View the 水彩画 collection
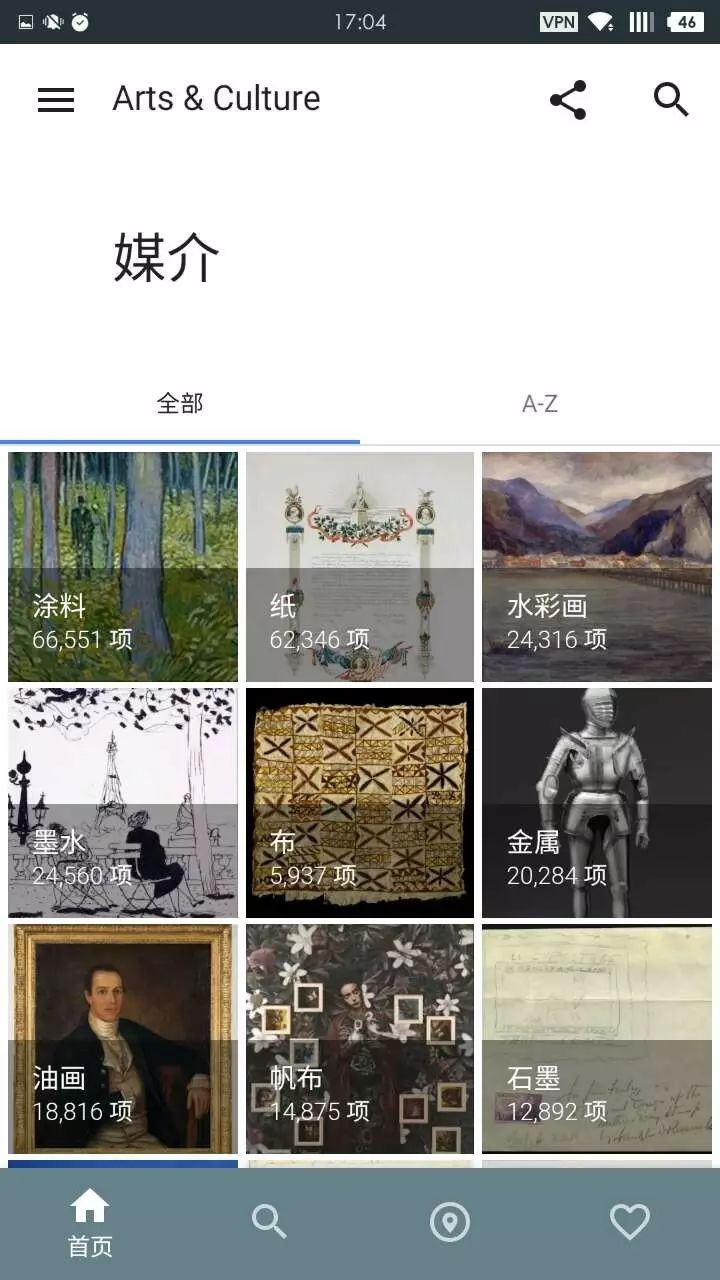This screenshot has height=1280, width=720. point(597,567)
